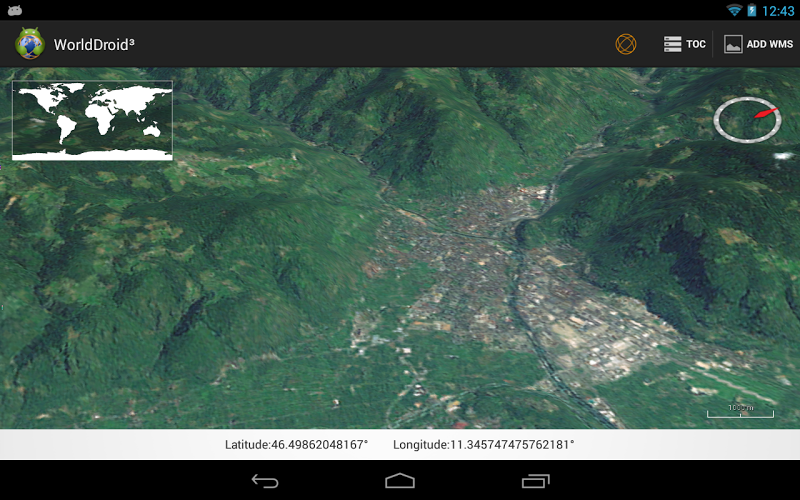Tap the orange globe icon in the toolbar
Screen dimensions: 800x500
coord(625,44)
